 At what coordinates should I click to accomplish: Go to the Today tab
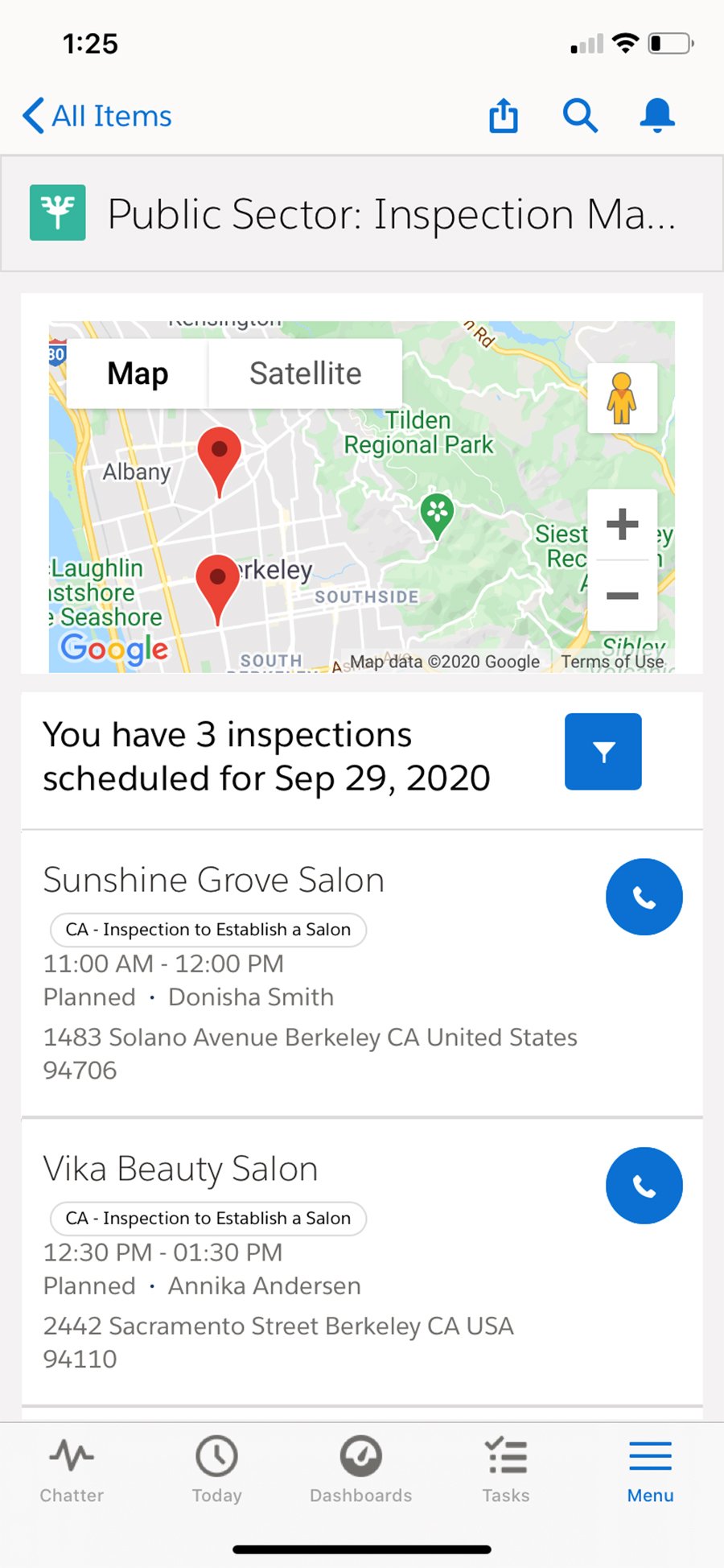tap(216, 1470)
